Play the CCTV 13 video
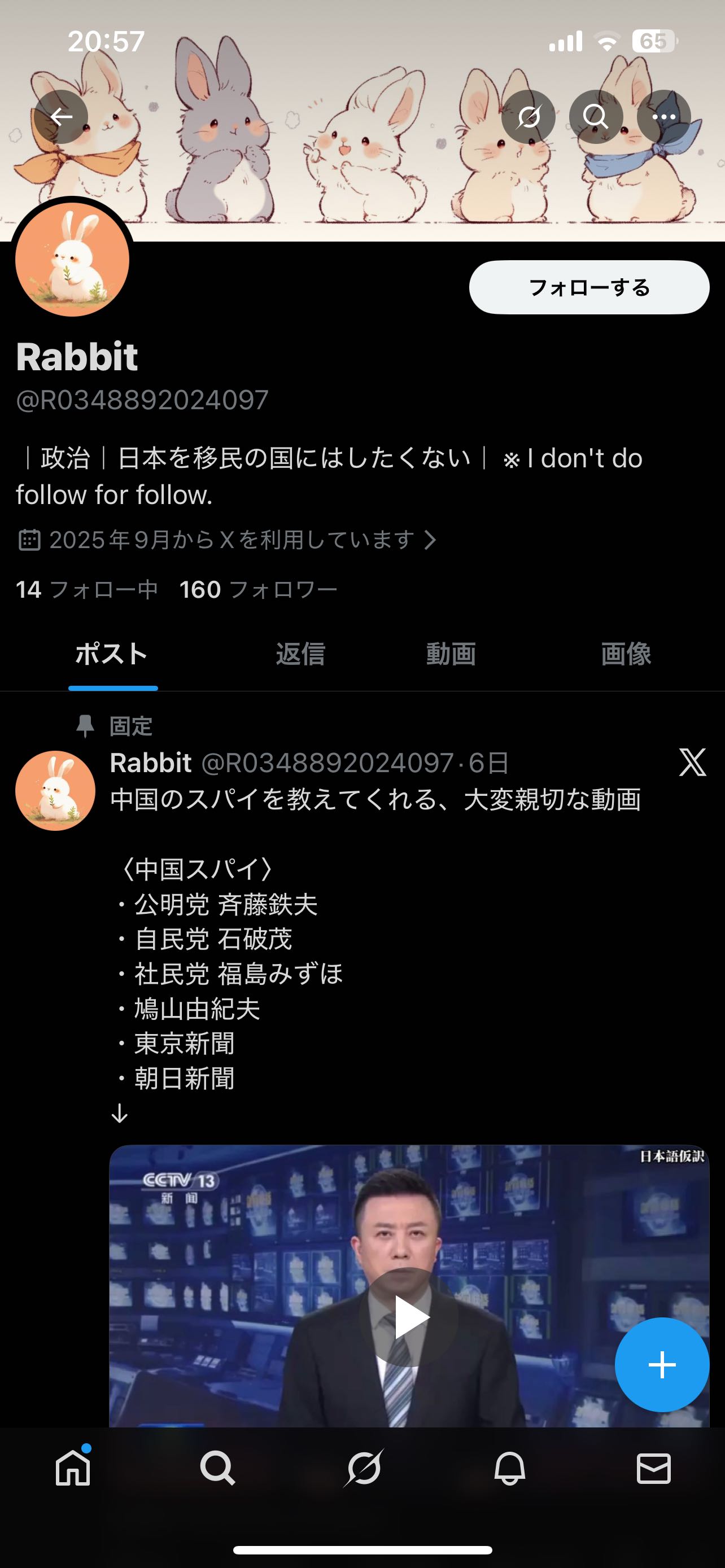725x1568 pixels. pos(408,1317)
